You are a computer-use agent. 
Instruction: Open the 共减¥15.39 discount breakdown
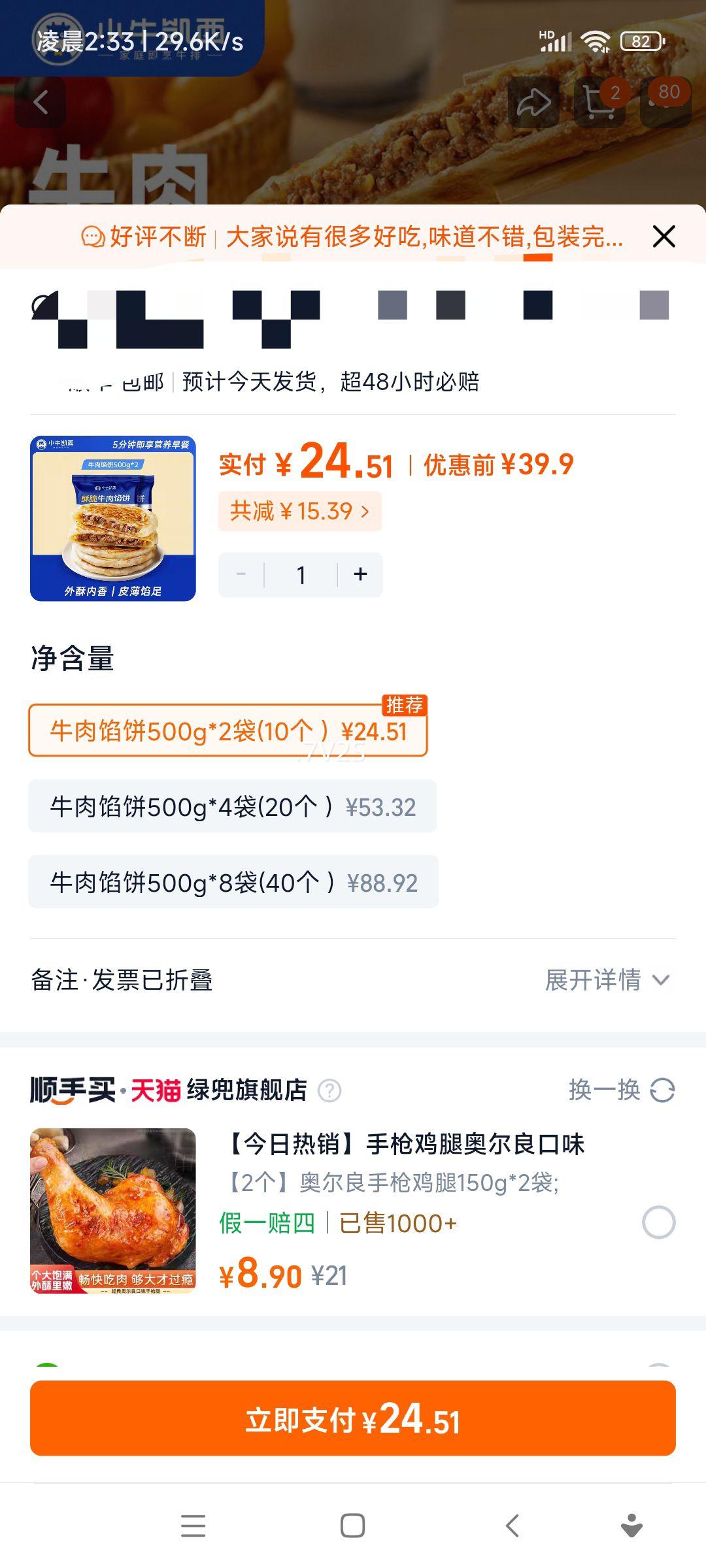[300, 512]
